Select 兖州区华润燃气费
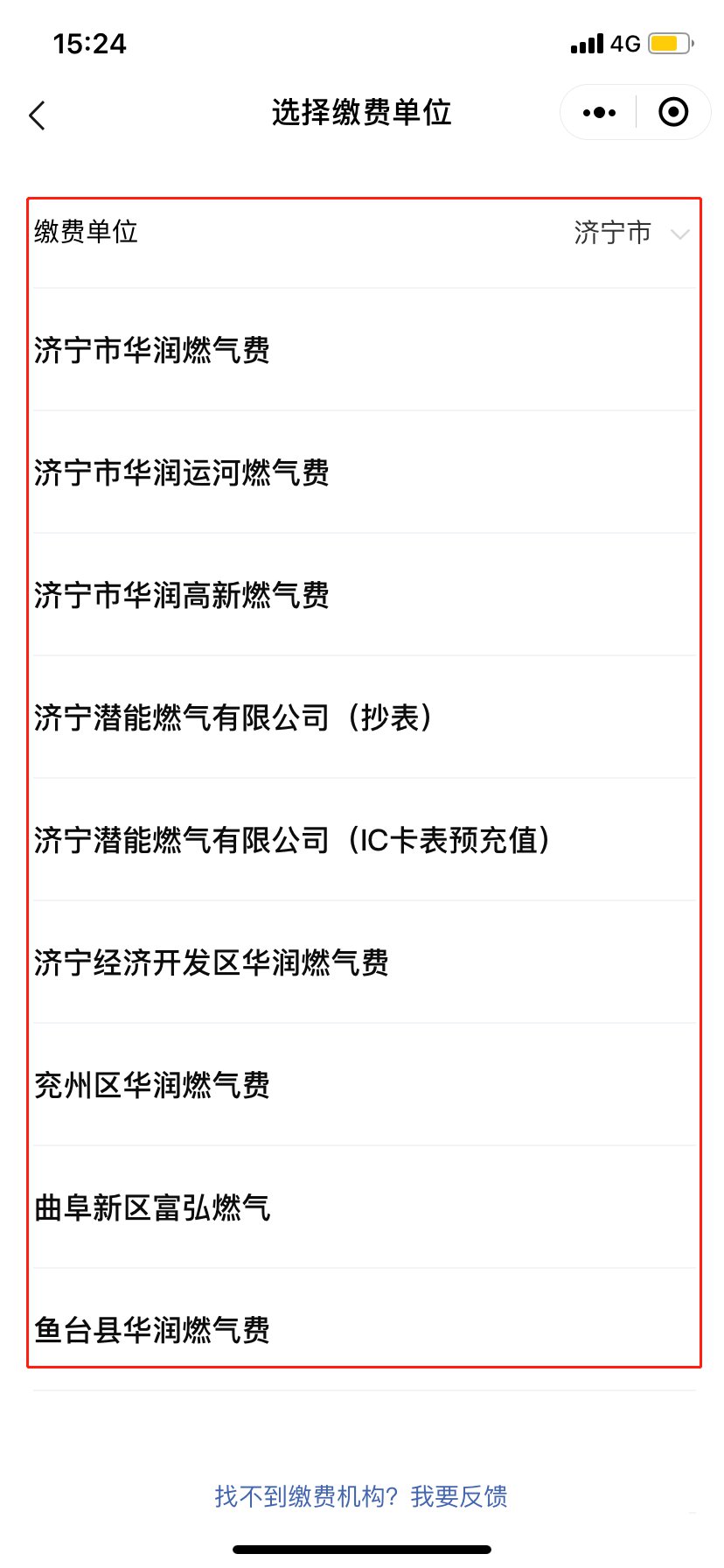 click(152, 1086)
